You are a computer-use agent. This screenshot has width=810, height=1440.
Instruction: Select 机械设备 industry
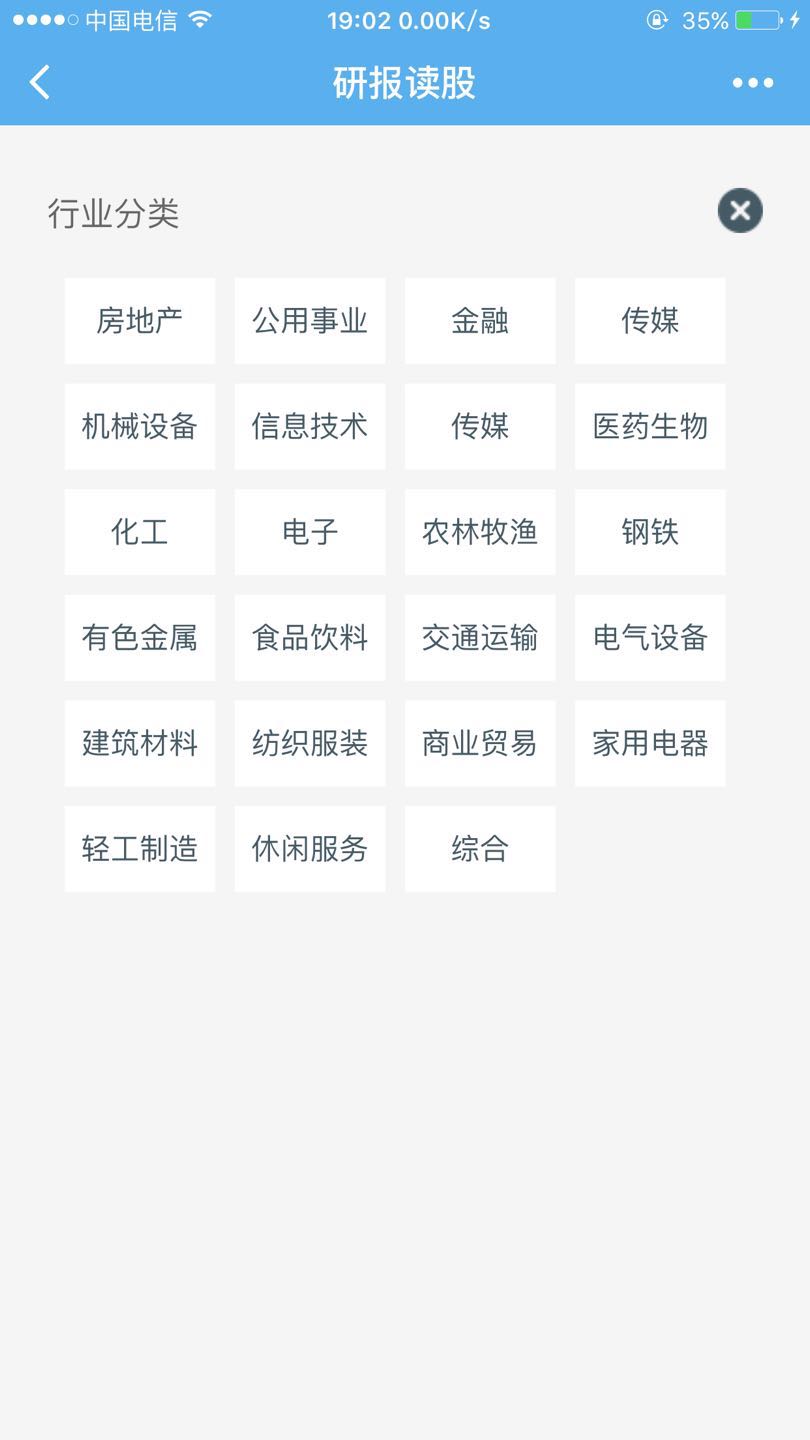pyautogui.click(x=140, y=427)
